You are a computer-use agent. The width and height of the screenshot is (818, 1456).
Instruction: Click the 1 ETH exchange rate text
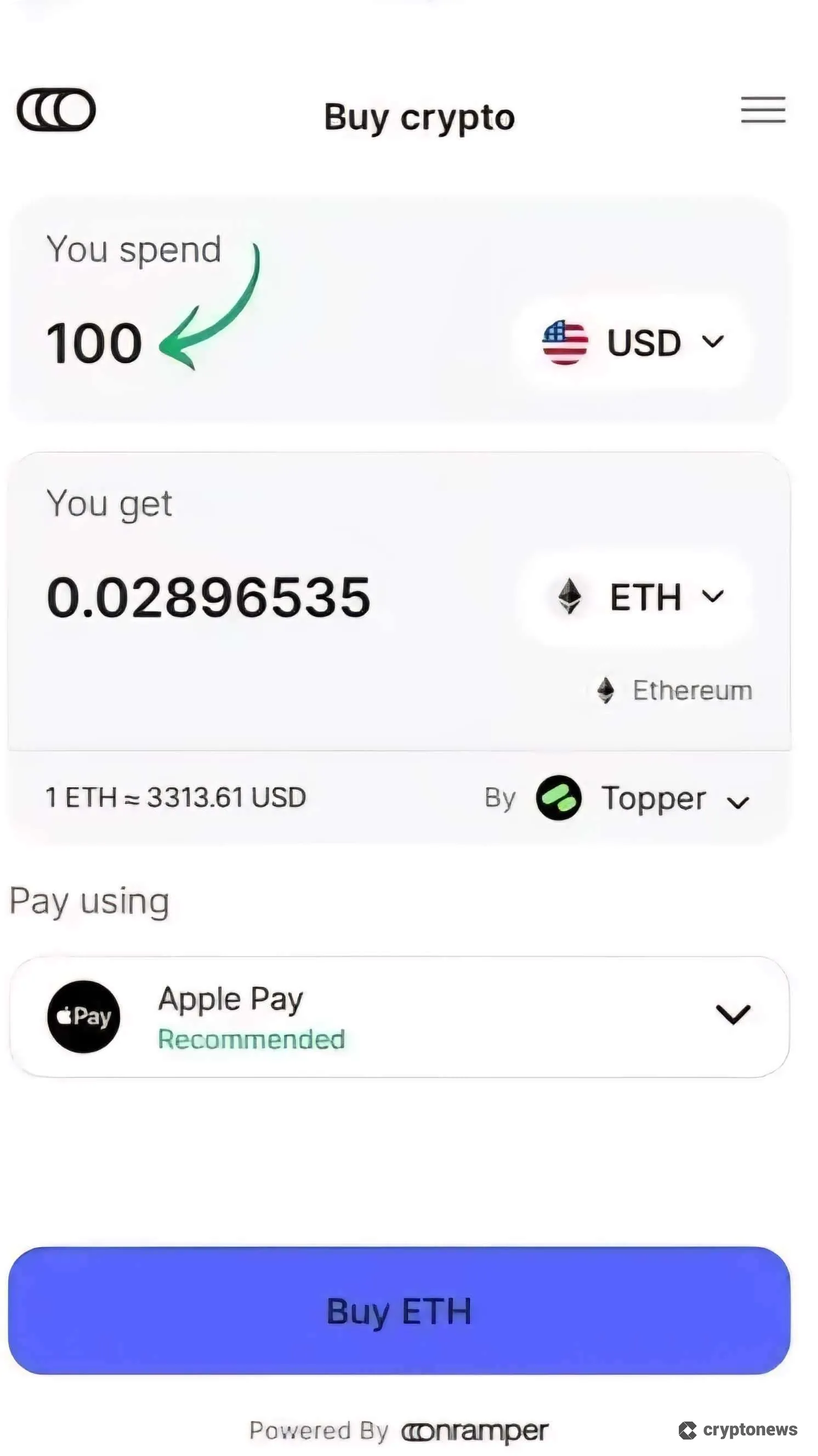click(x=175, y=797)
